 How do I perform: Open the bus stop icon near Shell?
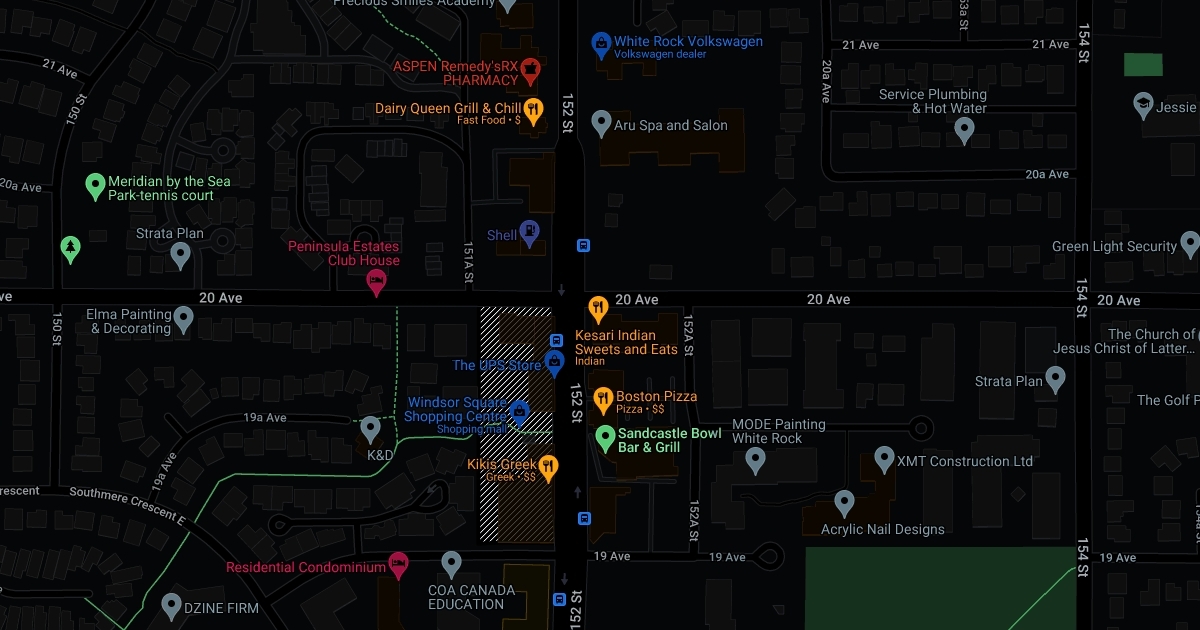(583, 245)
